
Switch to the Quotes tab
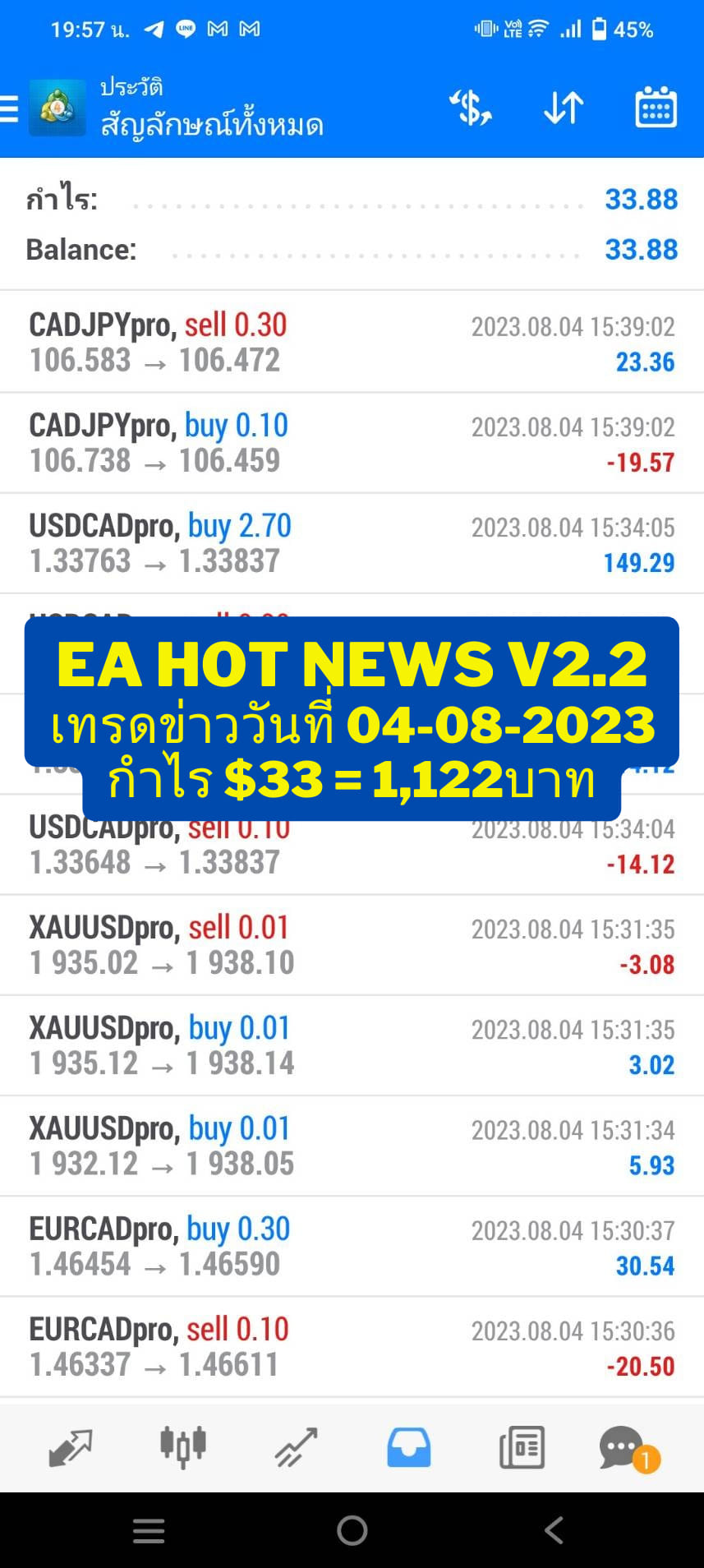(70, 1447)
